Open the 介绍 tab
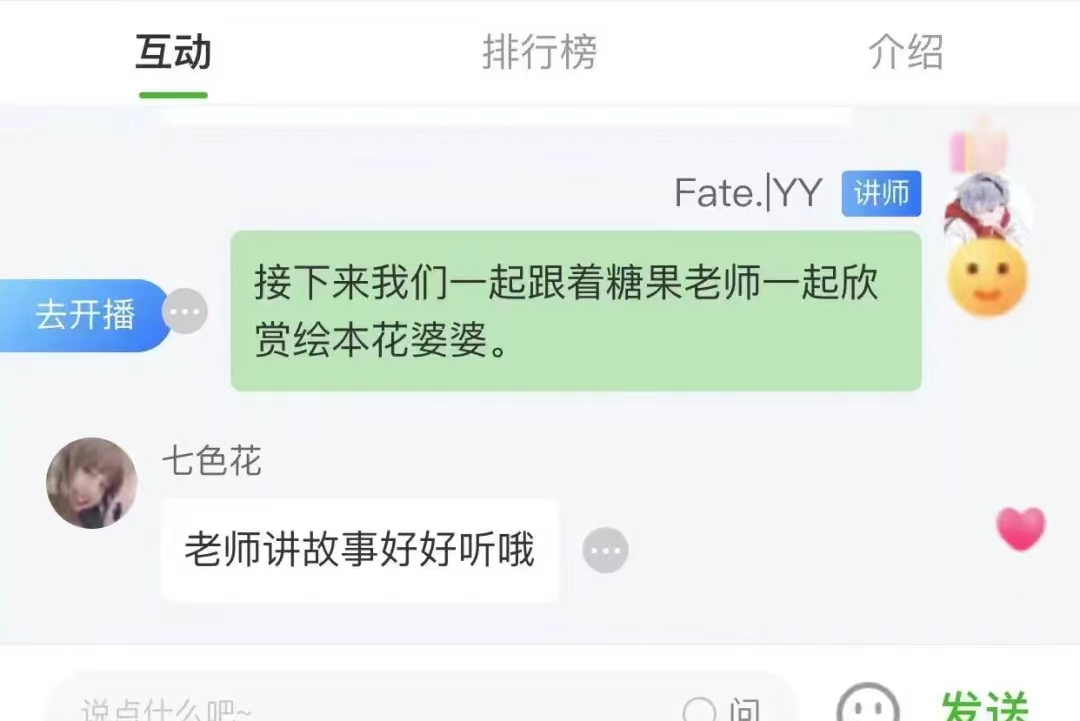 coord(905,52)
